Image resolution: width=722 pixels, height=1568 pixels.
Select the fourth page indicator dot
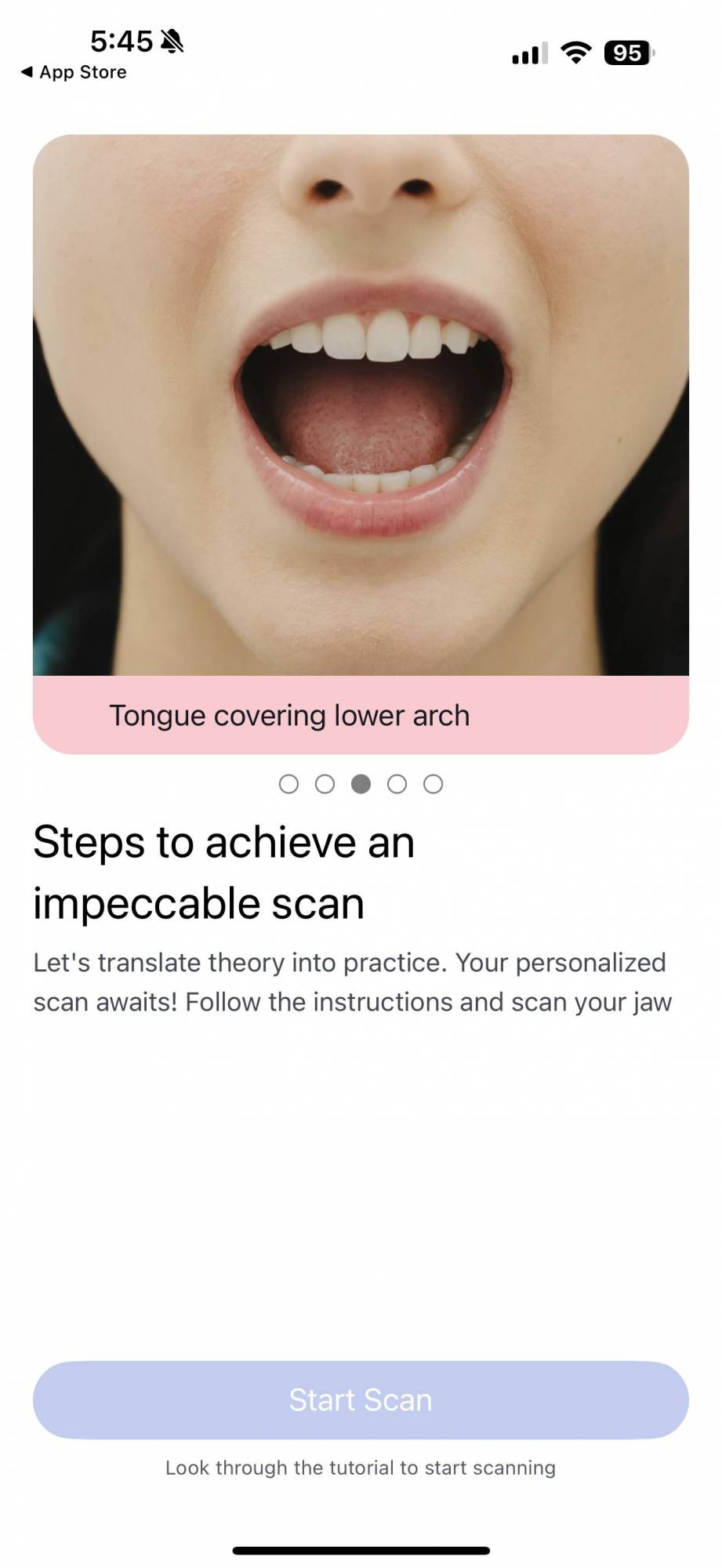[397, 784]
